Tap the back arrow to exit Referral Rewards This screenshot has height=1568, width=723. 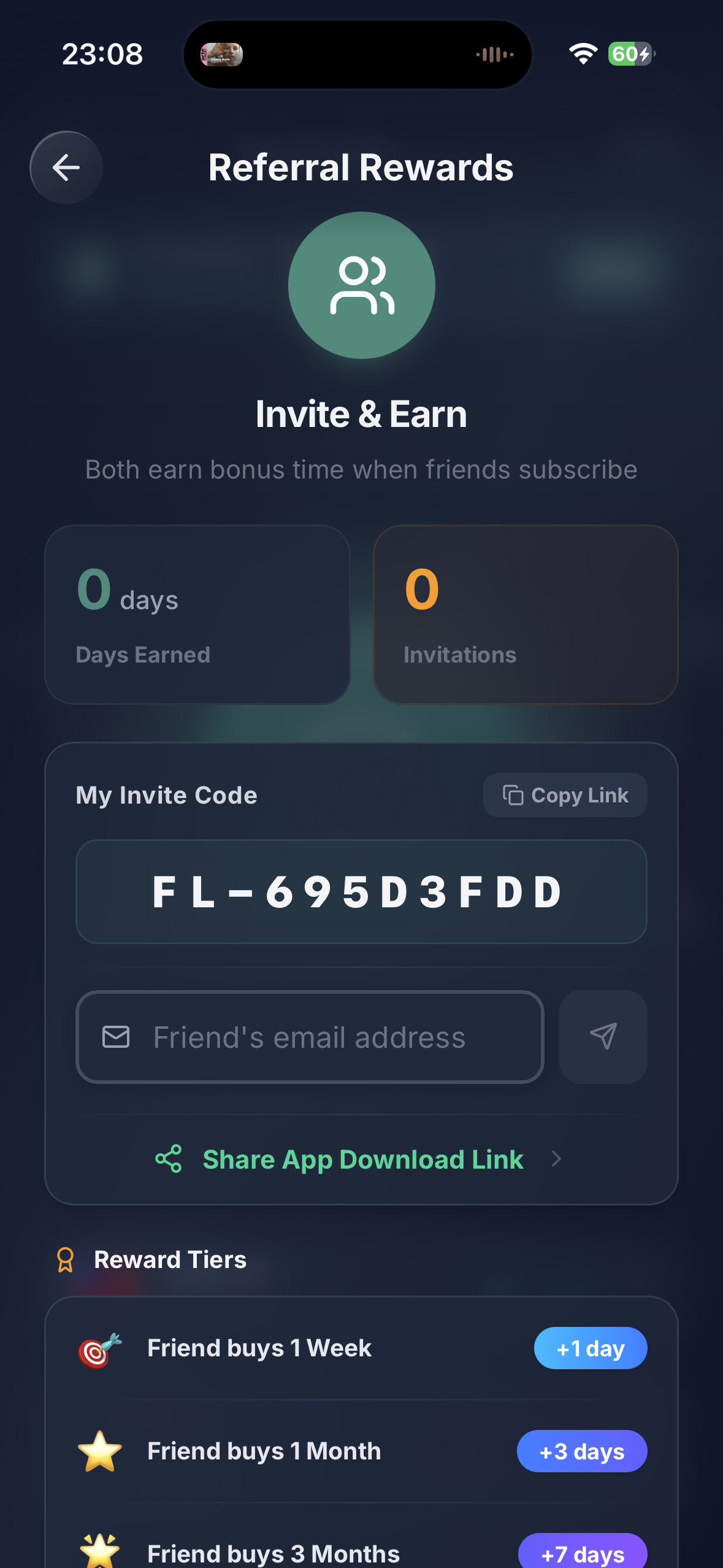coord(65,167)
